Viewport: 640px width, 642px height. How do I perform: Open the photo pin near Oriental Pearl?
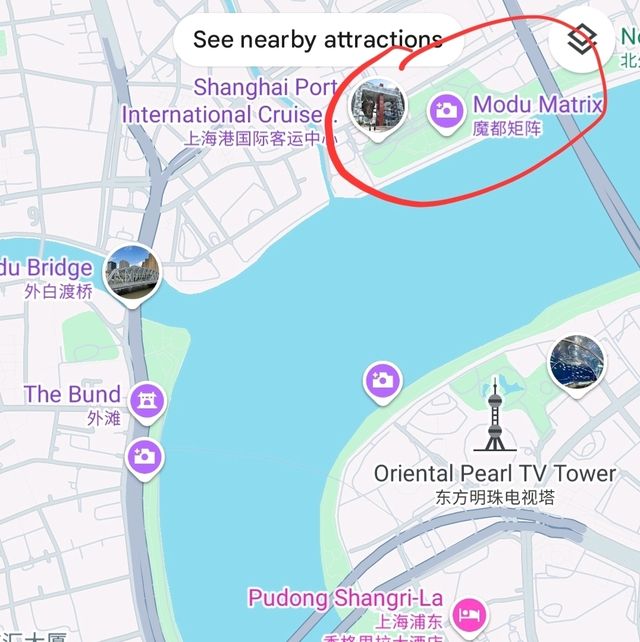coord(577,365)
